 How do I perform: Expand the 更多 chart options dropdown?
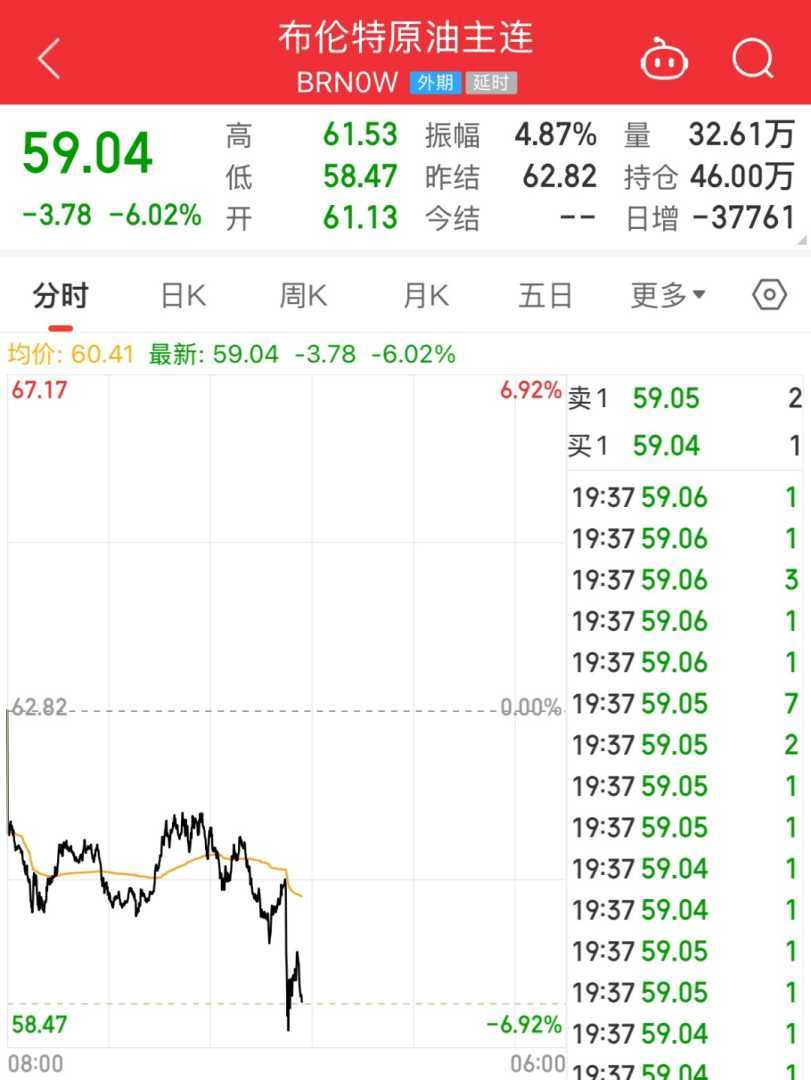668,295
